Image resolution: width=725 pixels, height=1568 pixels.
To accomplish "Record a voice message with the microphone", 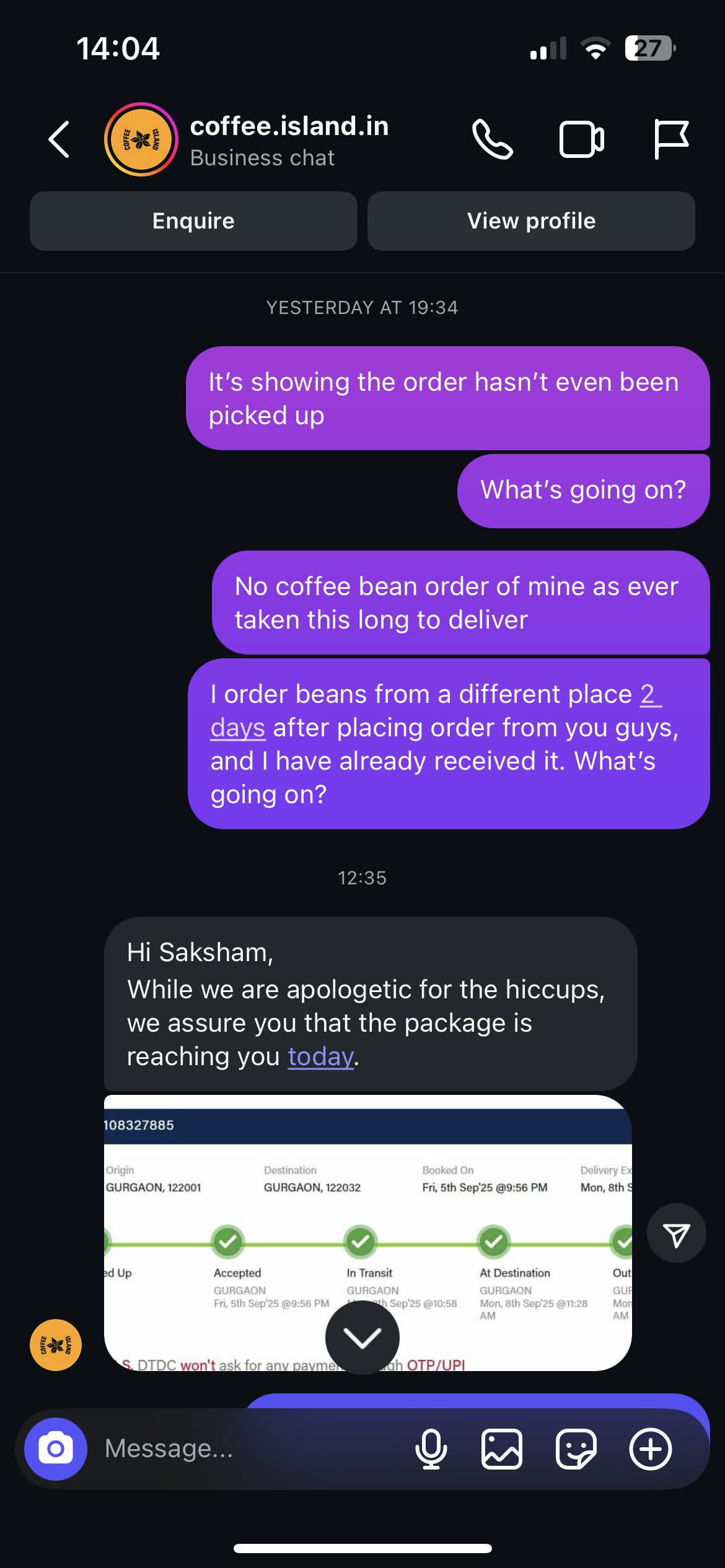I will (x=431, y=1449).
